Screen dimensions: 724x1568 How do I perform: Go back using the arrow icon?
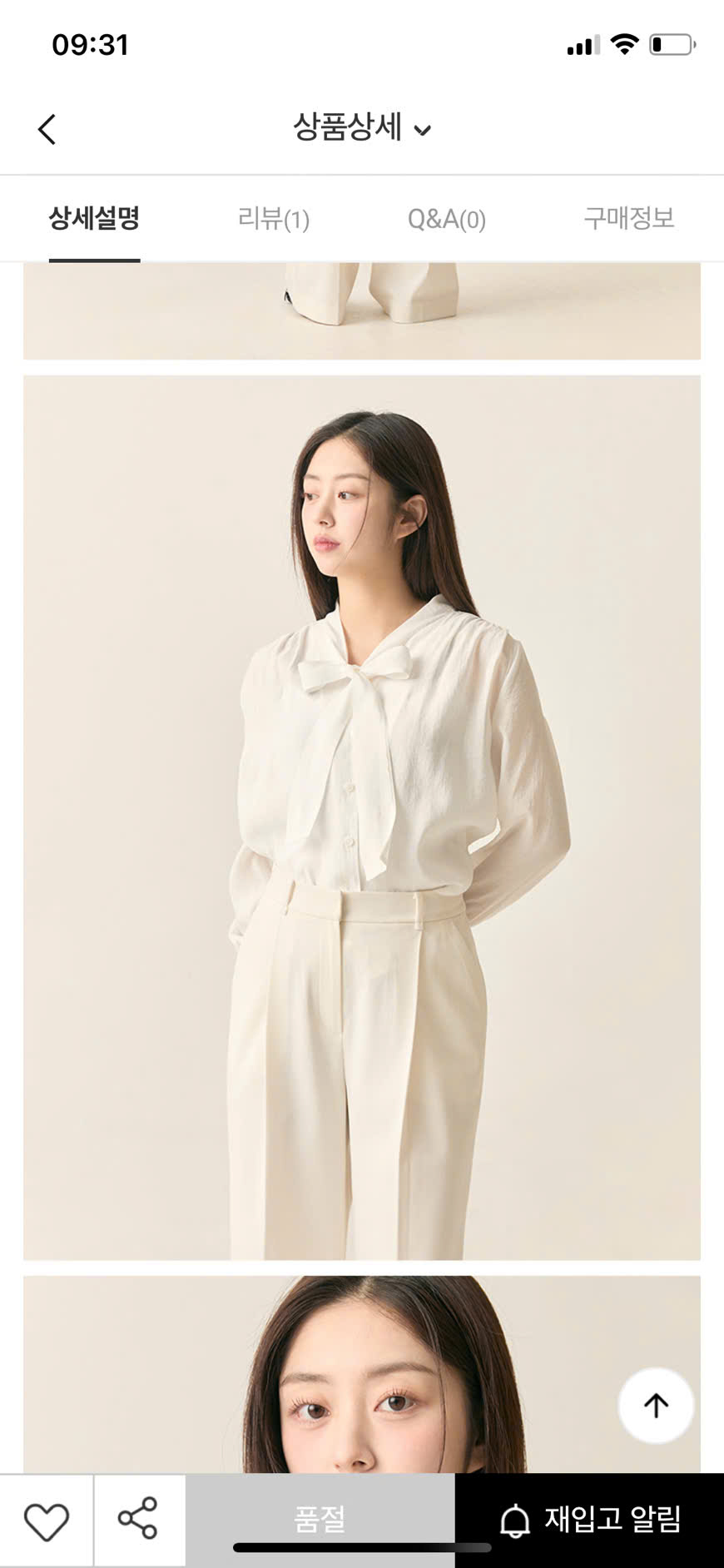pyautogui.click(x=47, y=129)
